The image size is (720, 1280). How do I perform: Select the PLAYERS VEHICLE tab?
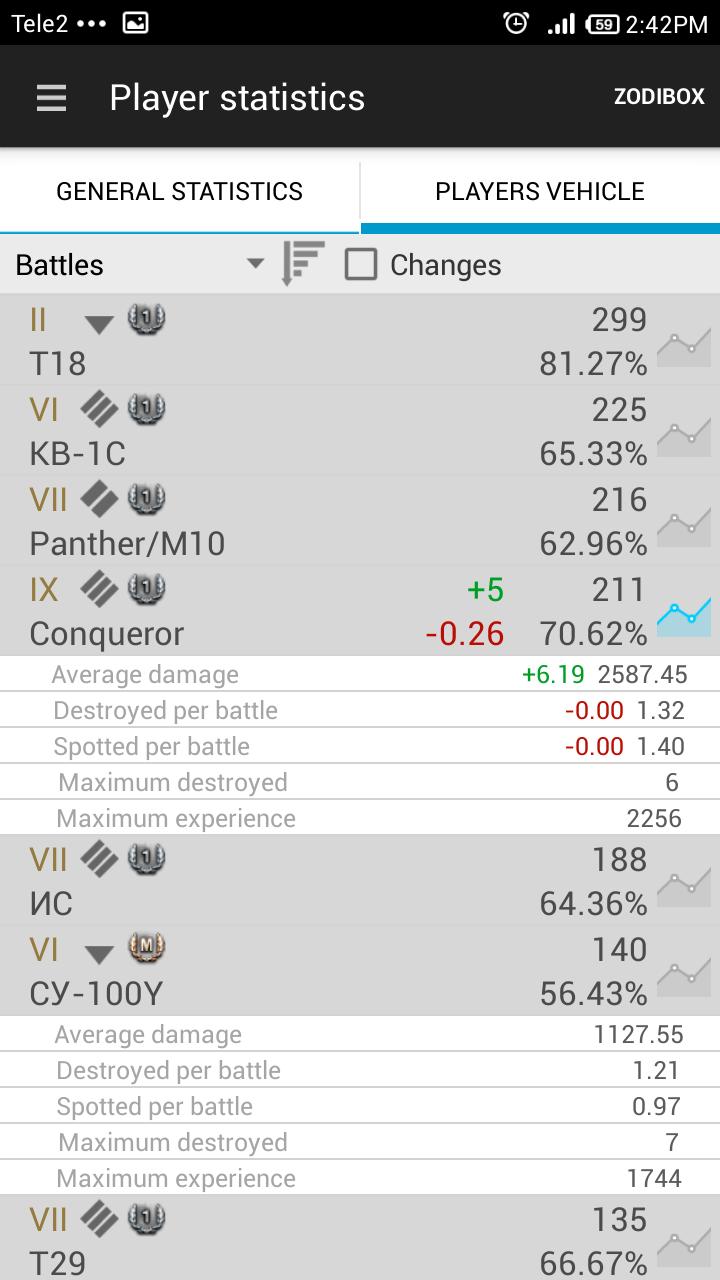540,191
